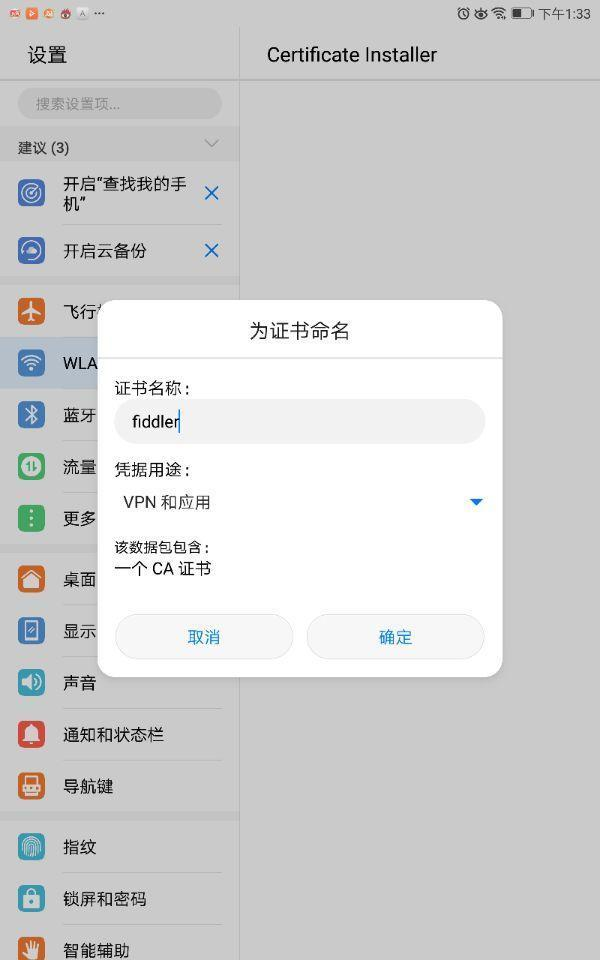Tap the 证书名称 field containing fiddler

tap(300, 421)
